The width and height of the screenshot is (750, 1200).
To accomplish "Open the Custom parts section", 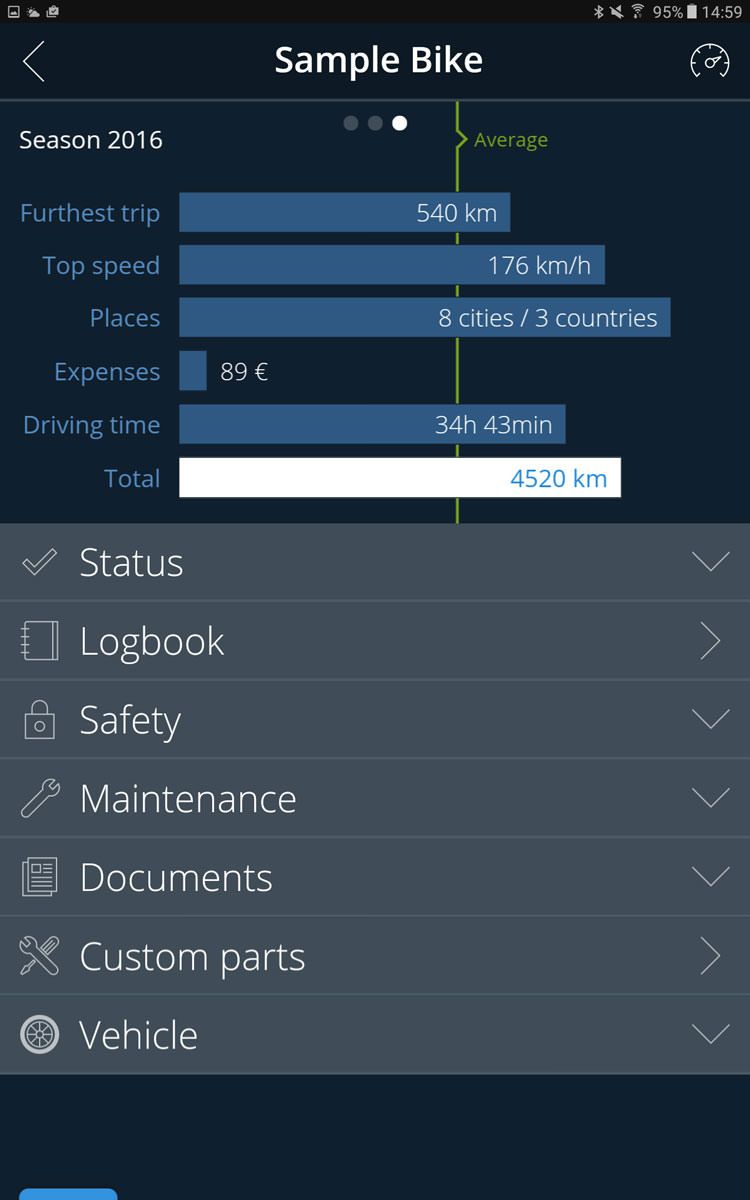I will click(x=711, y=956).
